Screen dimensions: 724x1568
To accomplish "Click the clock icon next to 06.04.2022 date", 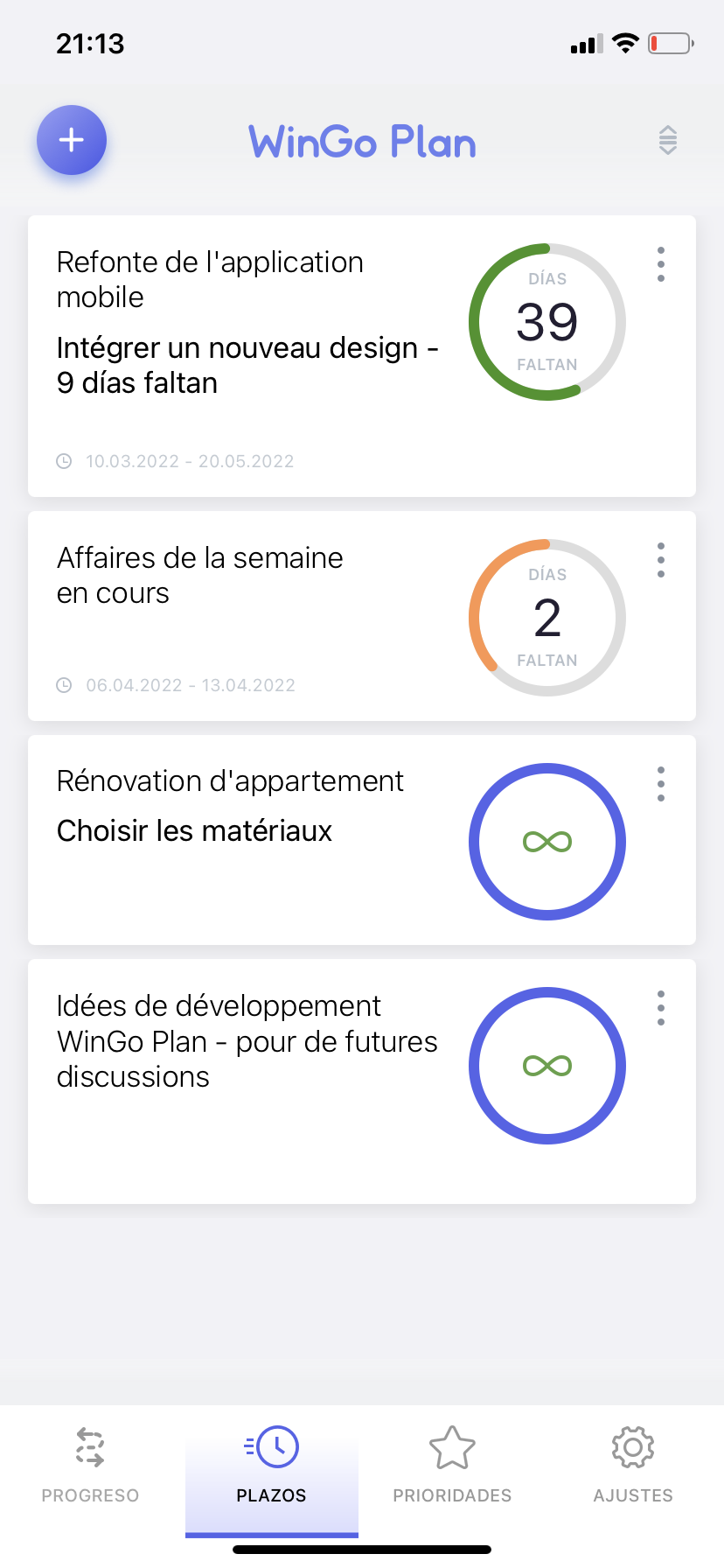I will (64, 685).
